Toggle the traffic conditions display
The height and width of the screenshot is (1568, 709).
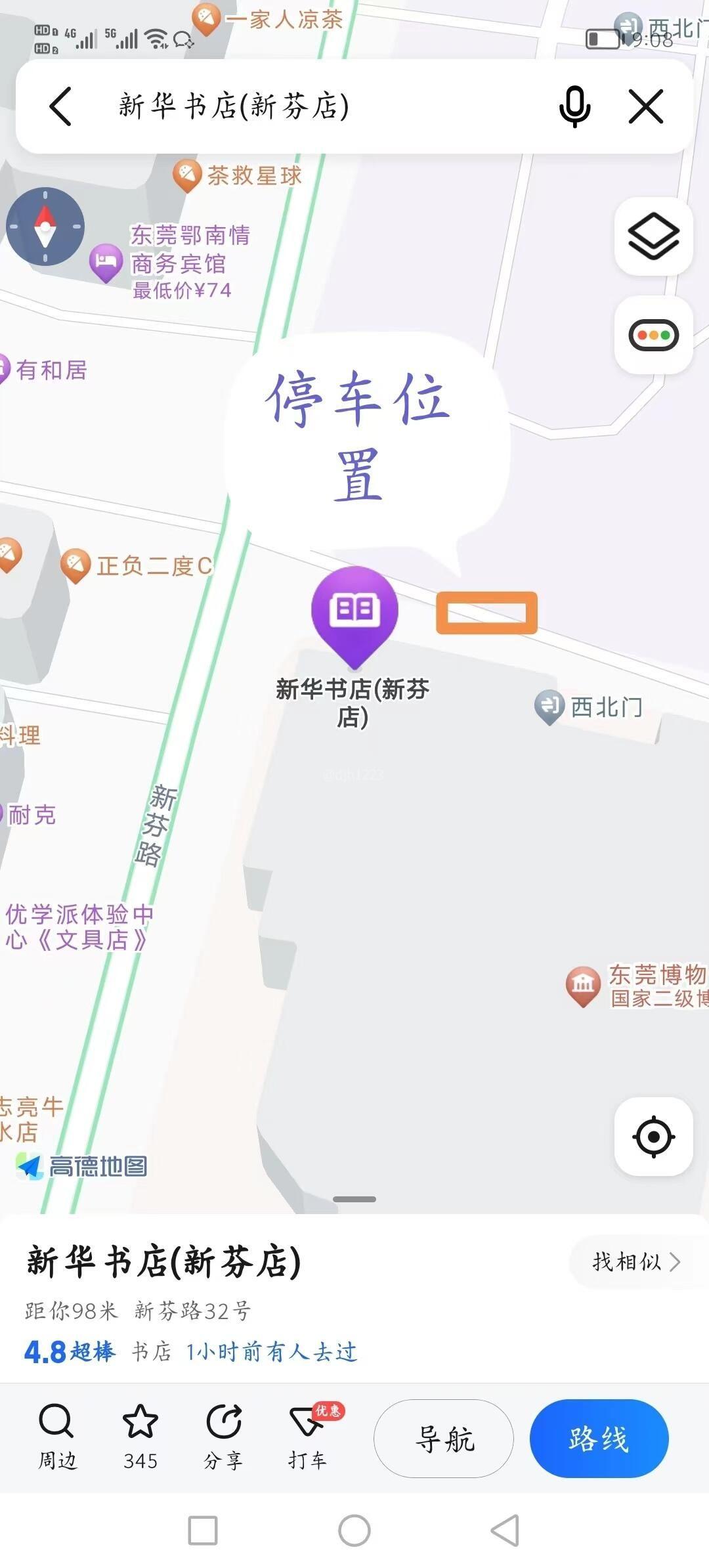(x=654, y=336)
